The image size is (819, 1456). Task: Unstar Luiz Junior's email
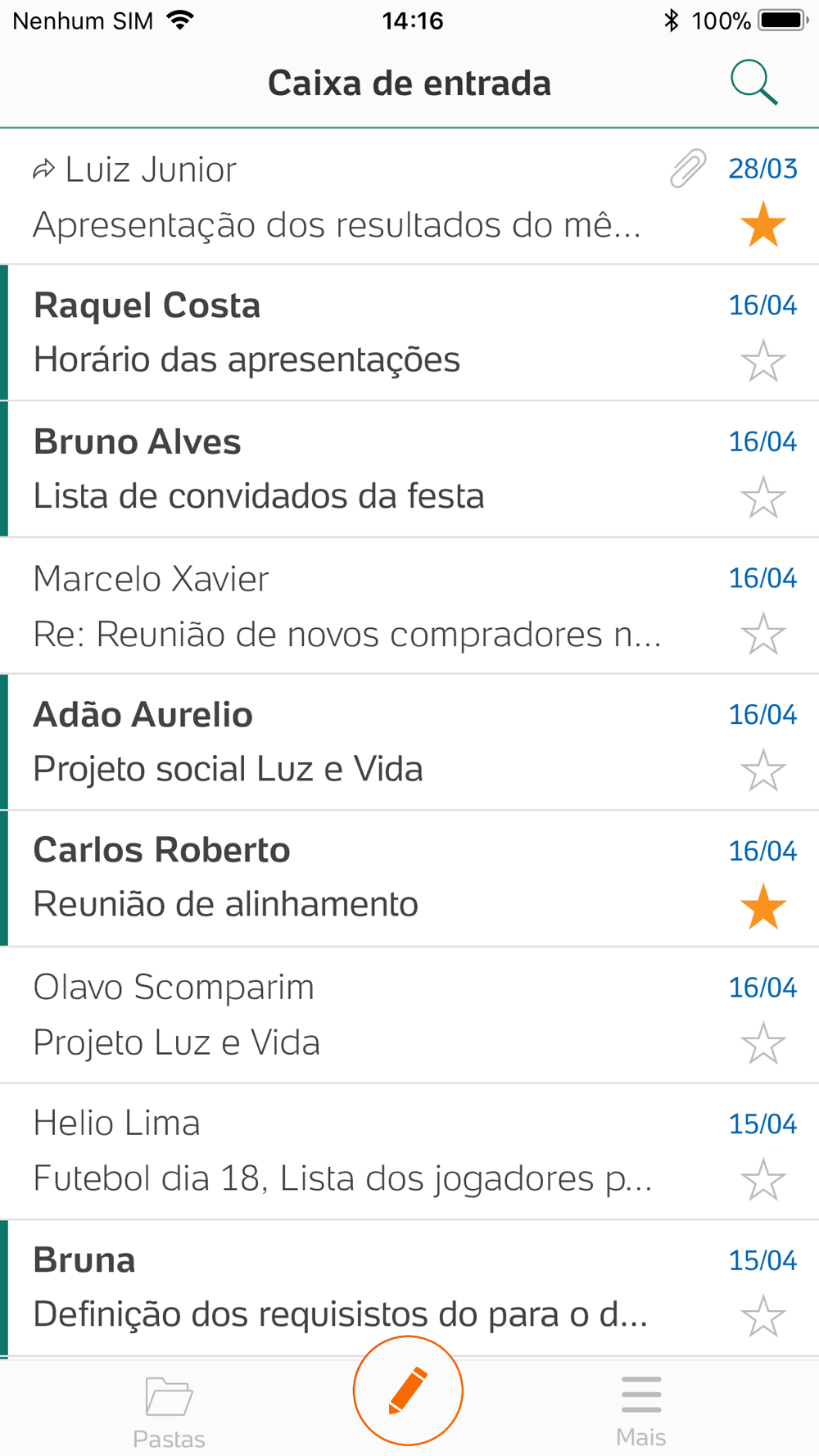click(x=763, y=224)
